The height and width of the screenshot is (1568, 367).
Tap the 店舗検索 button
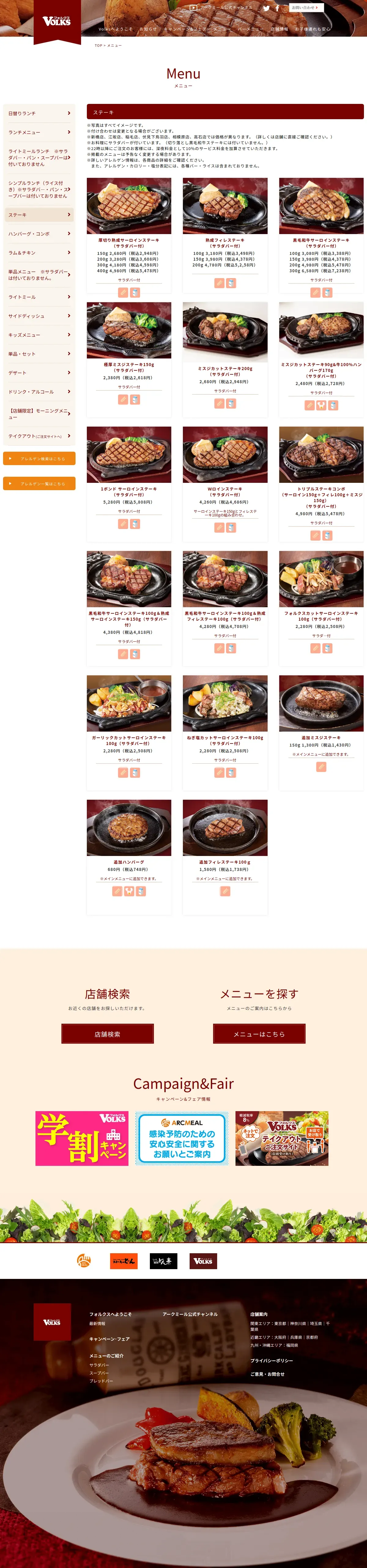107,1034
